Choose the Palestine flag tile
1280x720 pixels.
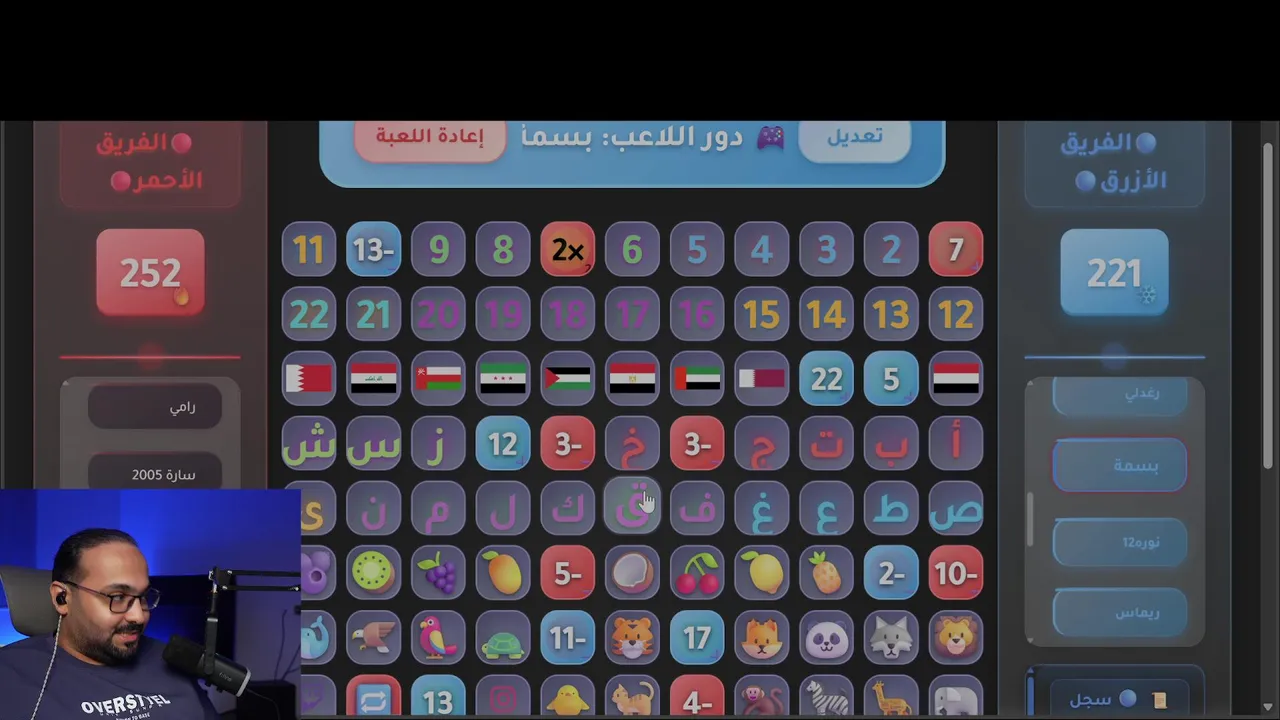click(567, 379)
